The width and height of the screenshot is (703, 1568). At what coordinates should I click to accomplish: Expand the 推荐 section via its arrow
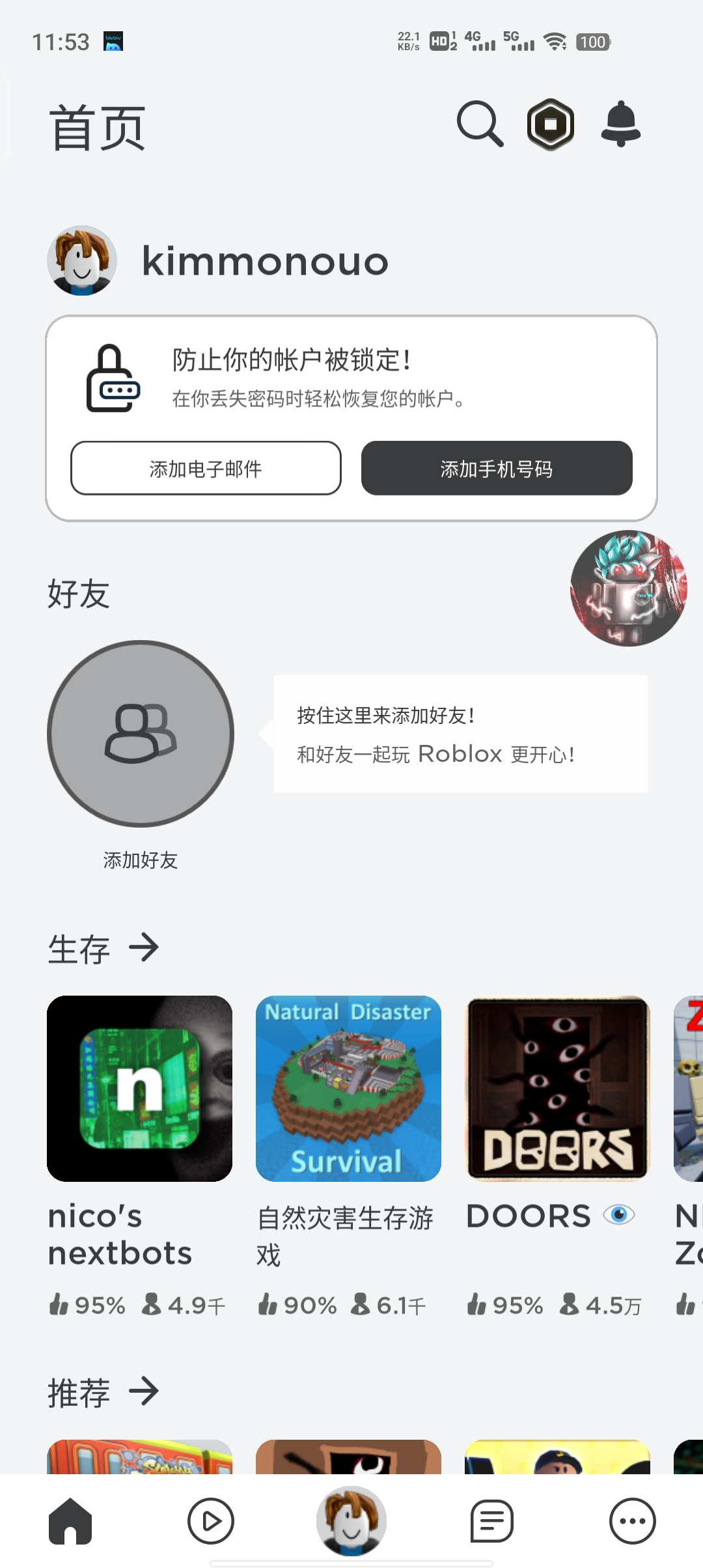[x=145, y=1392]
